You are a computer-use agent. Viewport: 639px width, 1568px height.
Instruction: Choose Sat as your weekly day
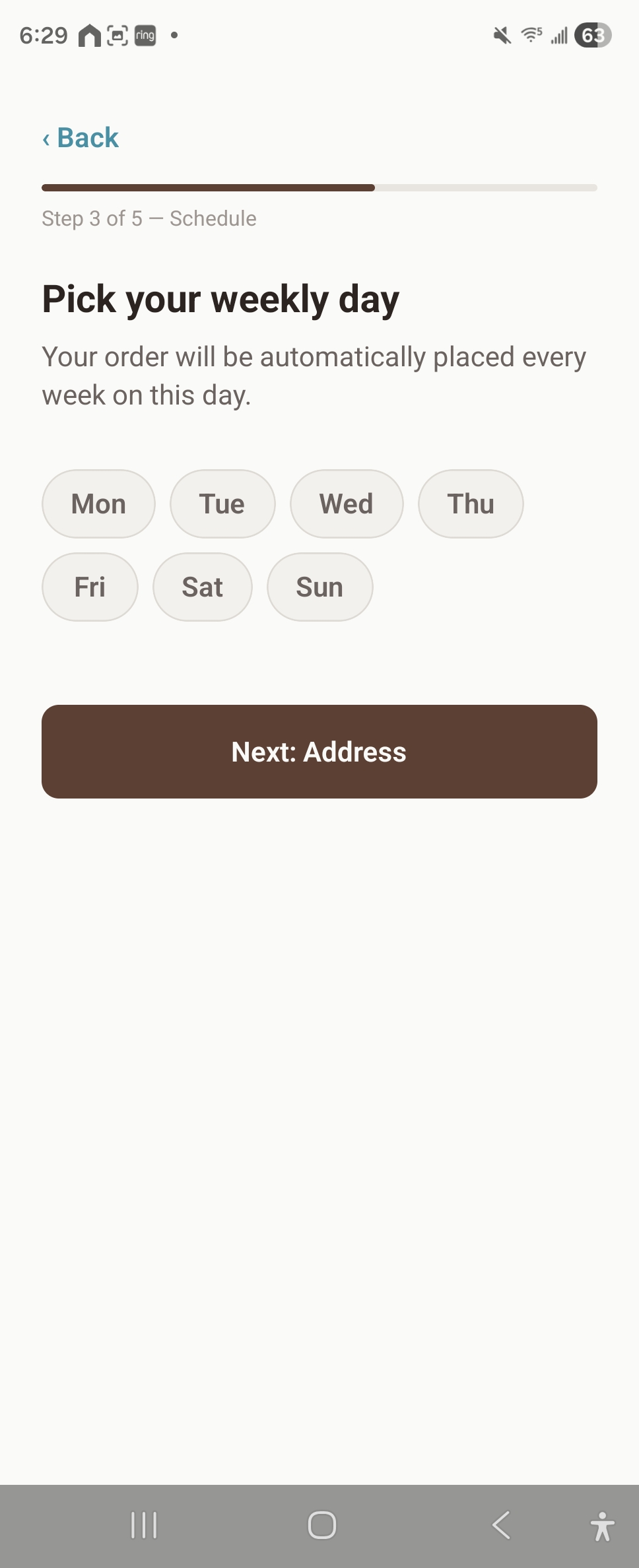coord(202,587)
